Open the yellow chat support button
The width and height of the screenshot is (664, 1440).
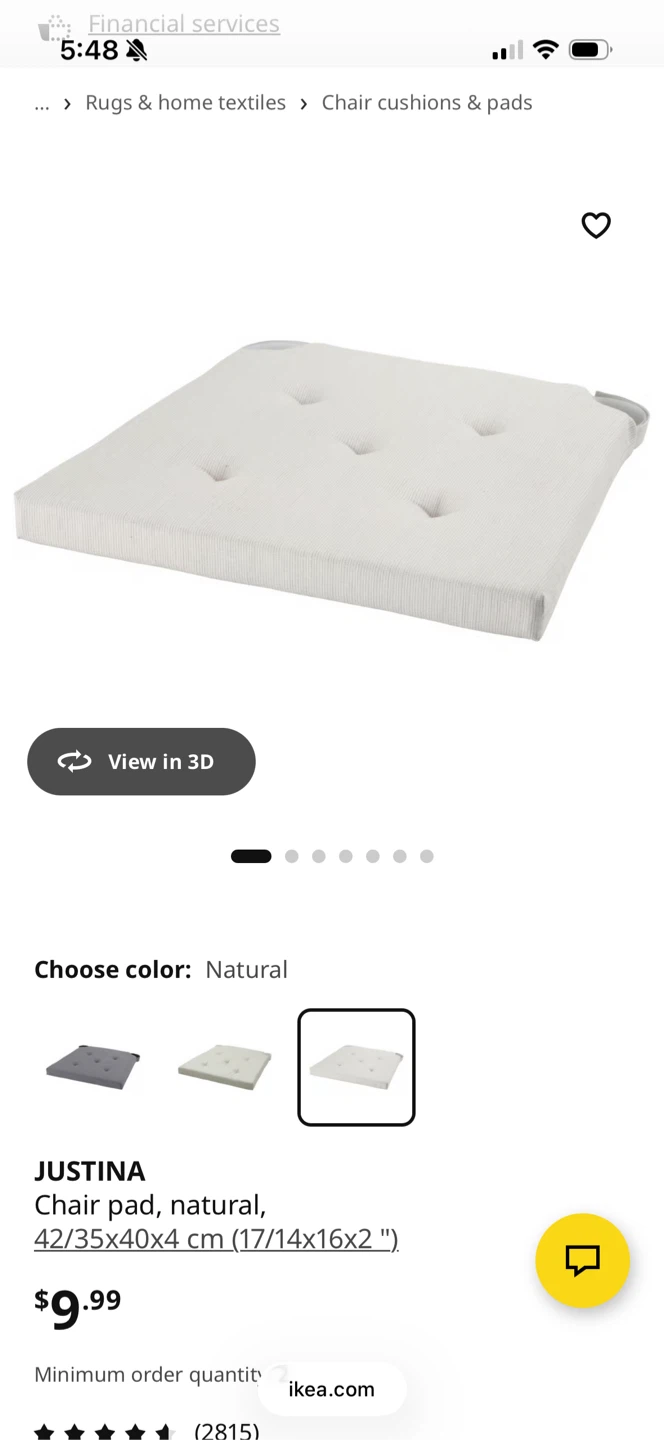[x=582, y=1260]
